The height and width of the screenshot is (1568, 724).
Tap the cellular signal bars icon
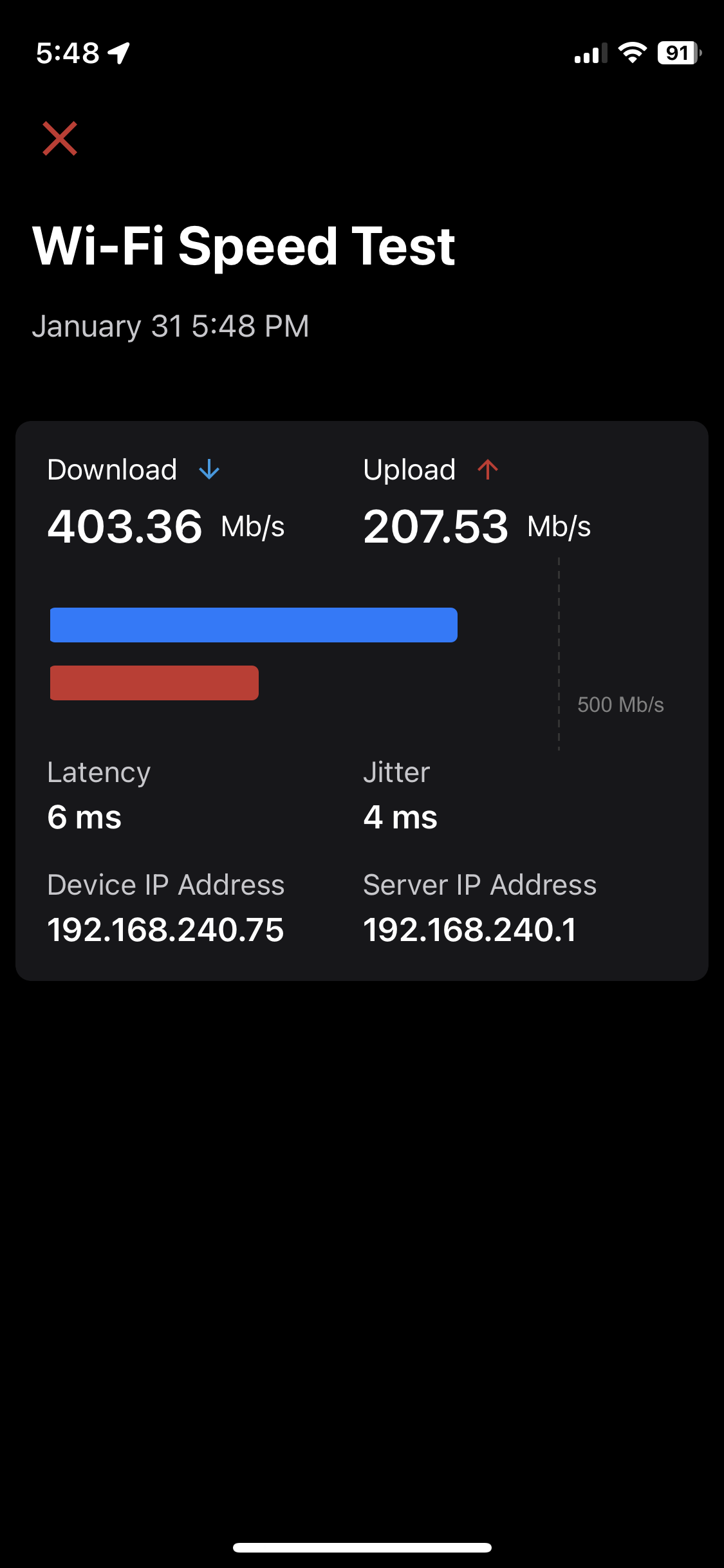[591, 54]
